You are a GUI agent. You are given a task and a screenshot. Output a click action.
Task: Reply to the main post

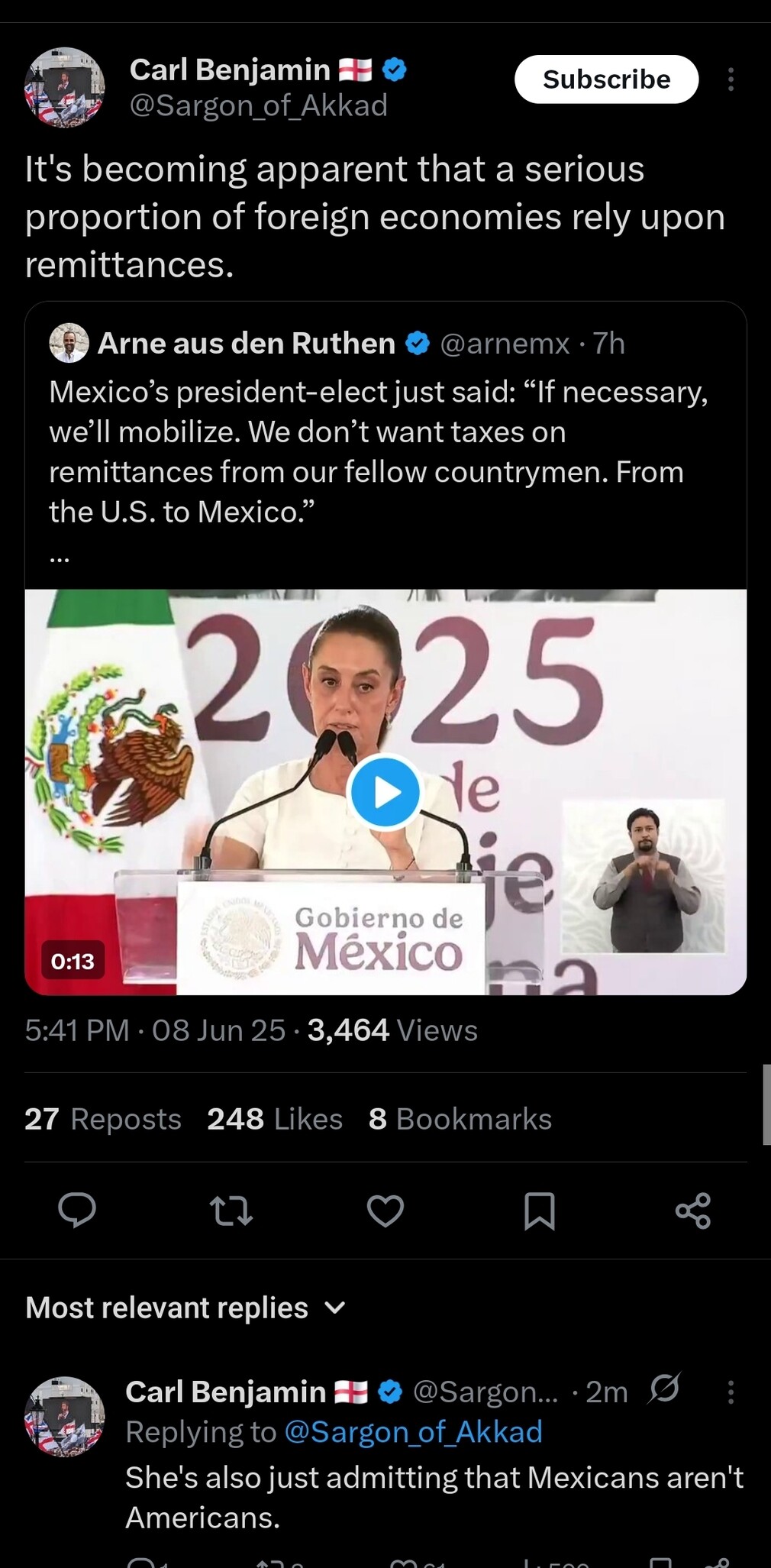pyautogui.click(x=77, y=1211)
